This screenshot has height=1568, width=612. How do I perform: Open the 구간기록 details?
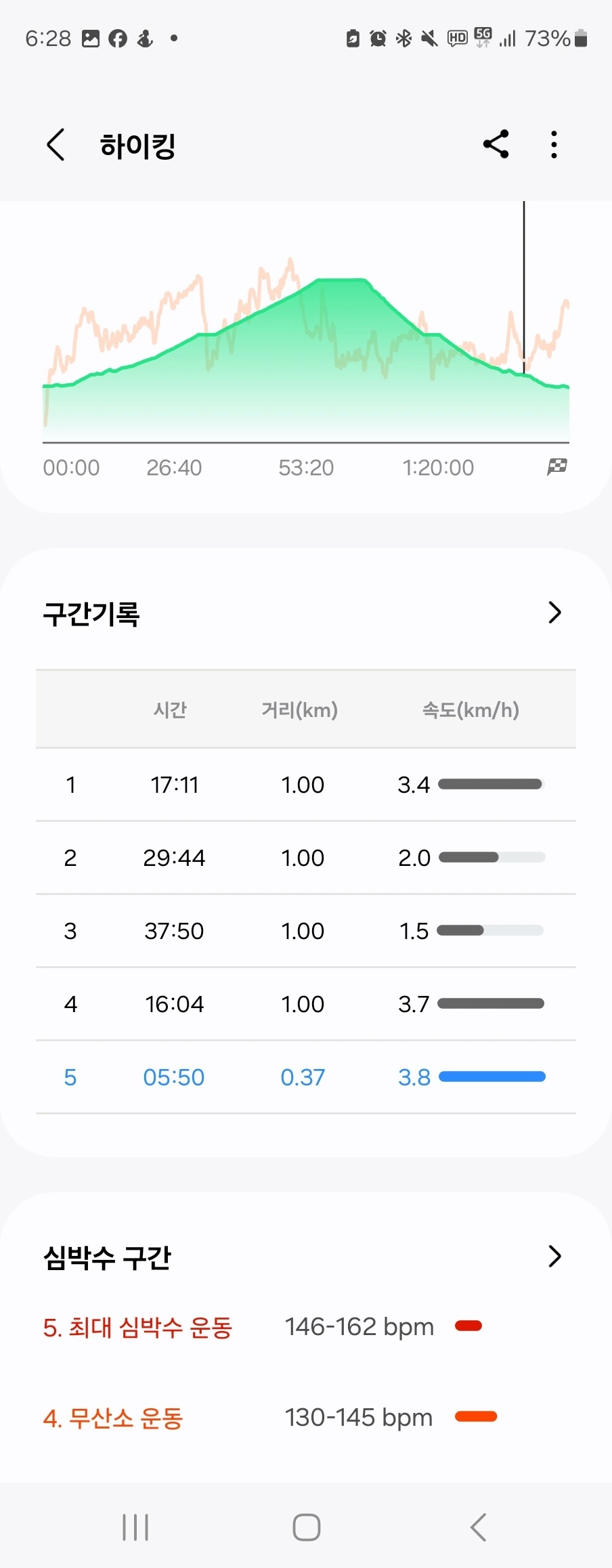pyautogui.click(x=554, y=613)
